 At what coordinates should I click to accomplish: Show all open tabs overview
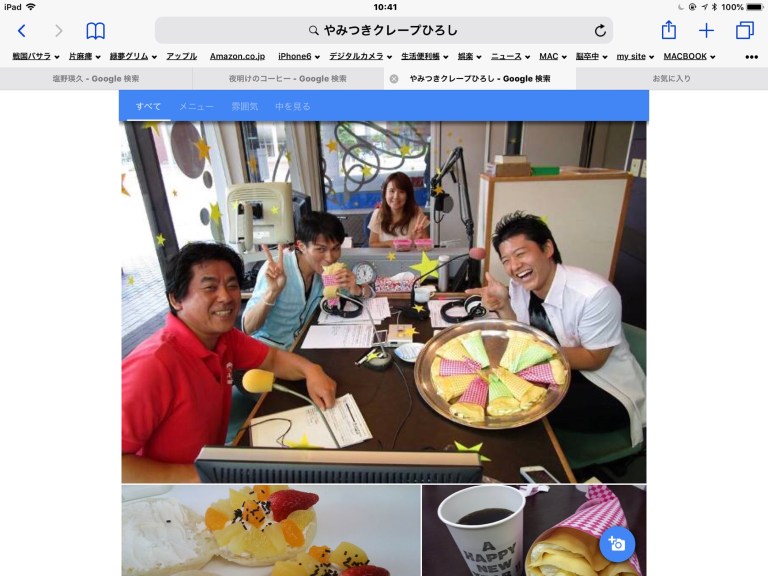pos(744,31)
